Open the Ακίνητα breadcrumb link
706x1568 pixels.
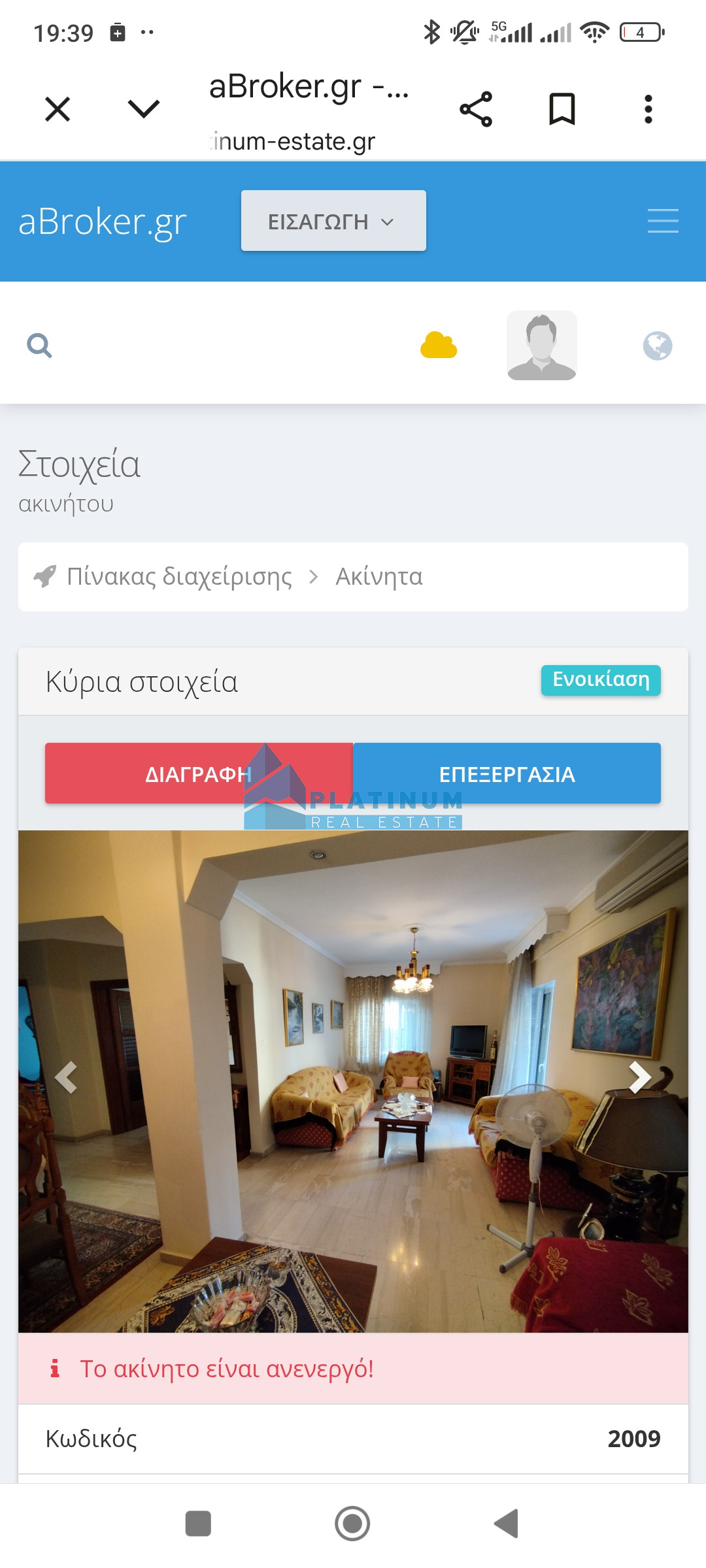(x=379, y=577)
